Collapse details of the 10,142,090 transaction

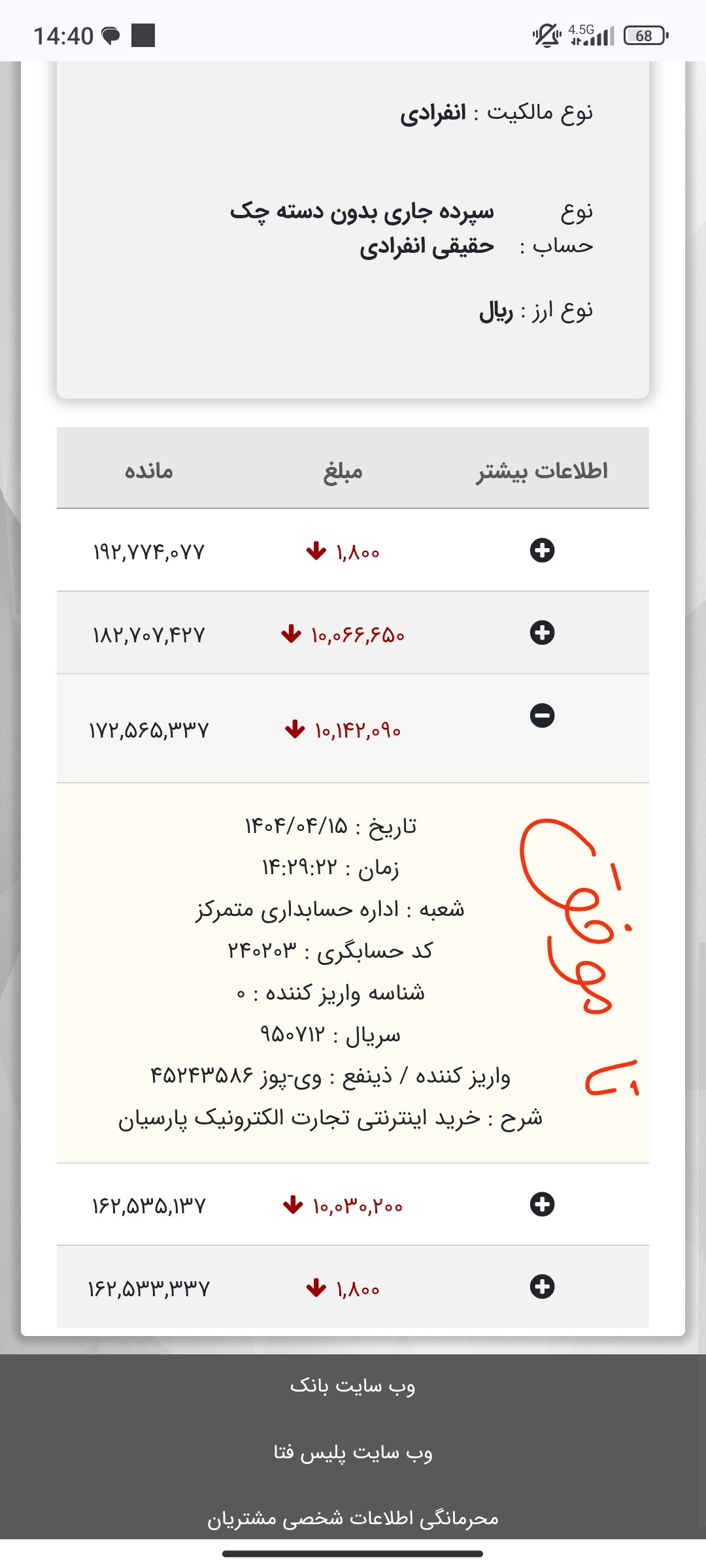coord(542,715)
